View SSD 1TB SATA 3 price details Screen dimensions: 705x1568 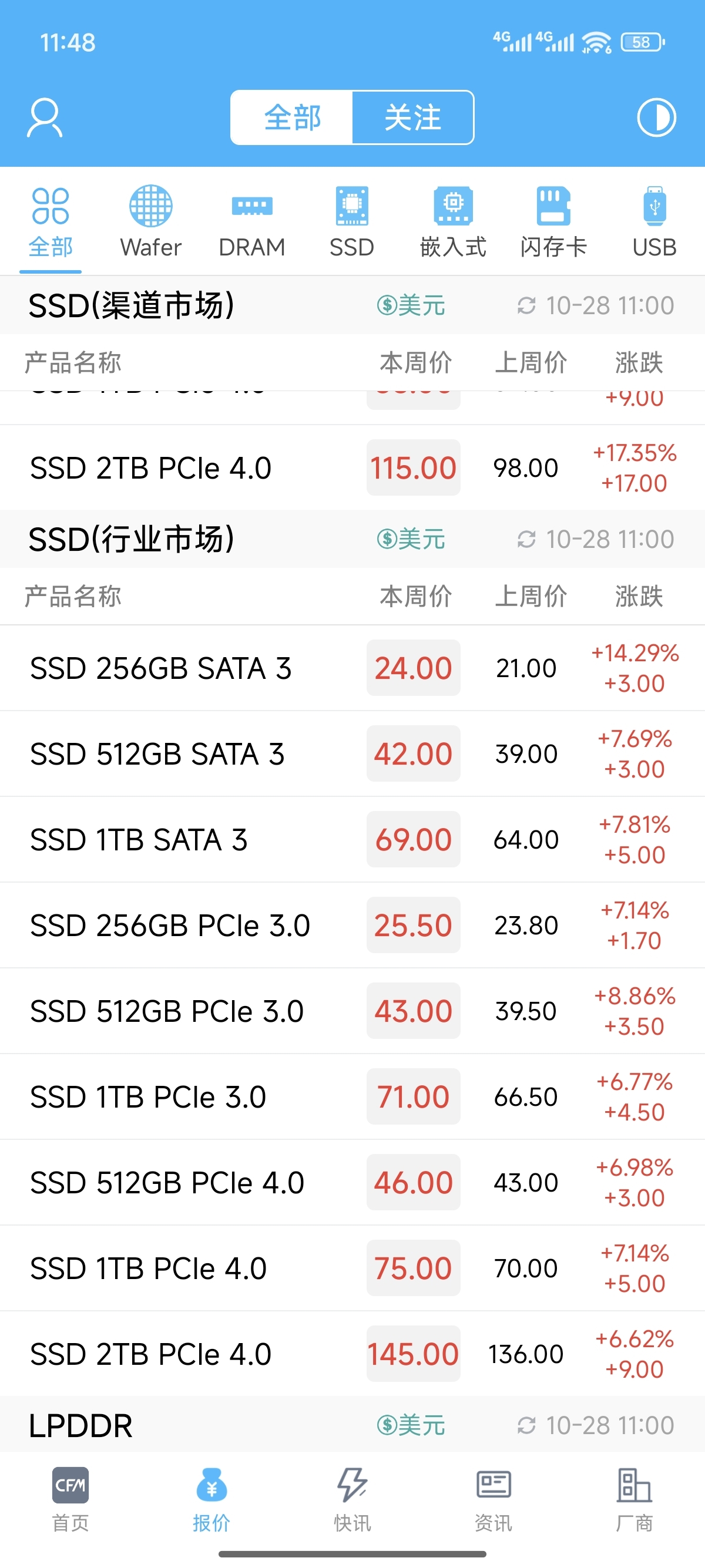352,840
